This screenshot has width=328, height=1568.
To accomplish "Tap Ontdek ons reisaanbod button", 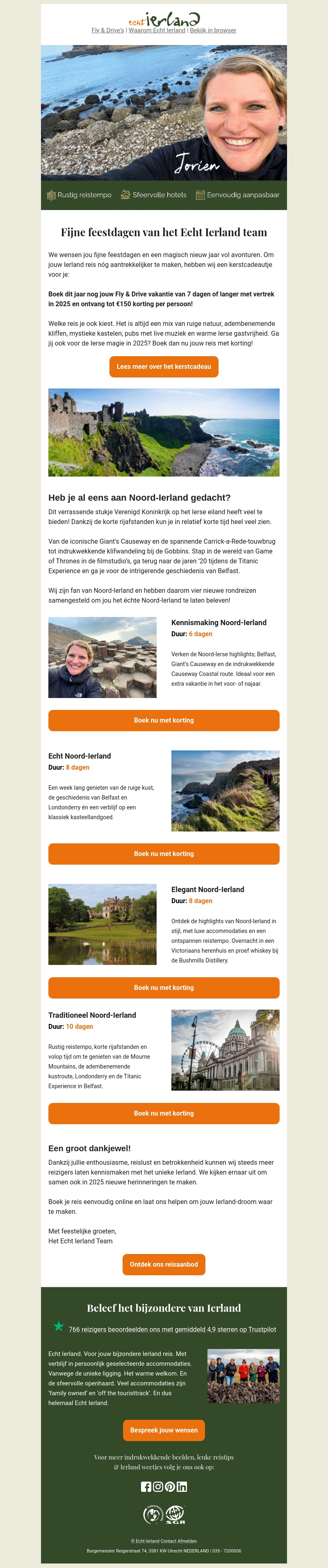I will tap(164, 1264).
